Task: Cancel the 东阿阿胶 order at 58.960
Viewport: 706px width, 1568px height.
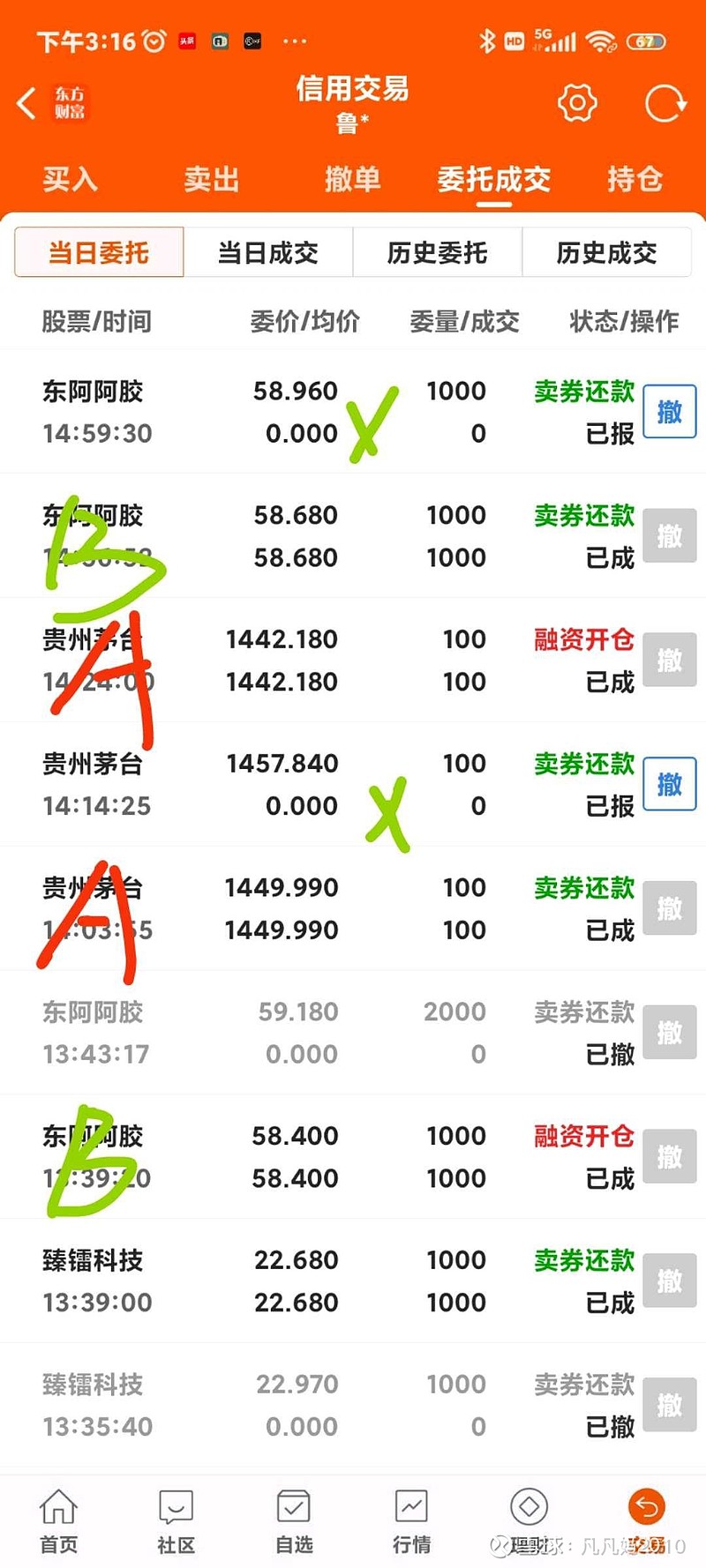Action: [x=670, y=412]
